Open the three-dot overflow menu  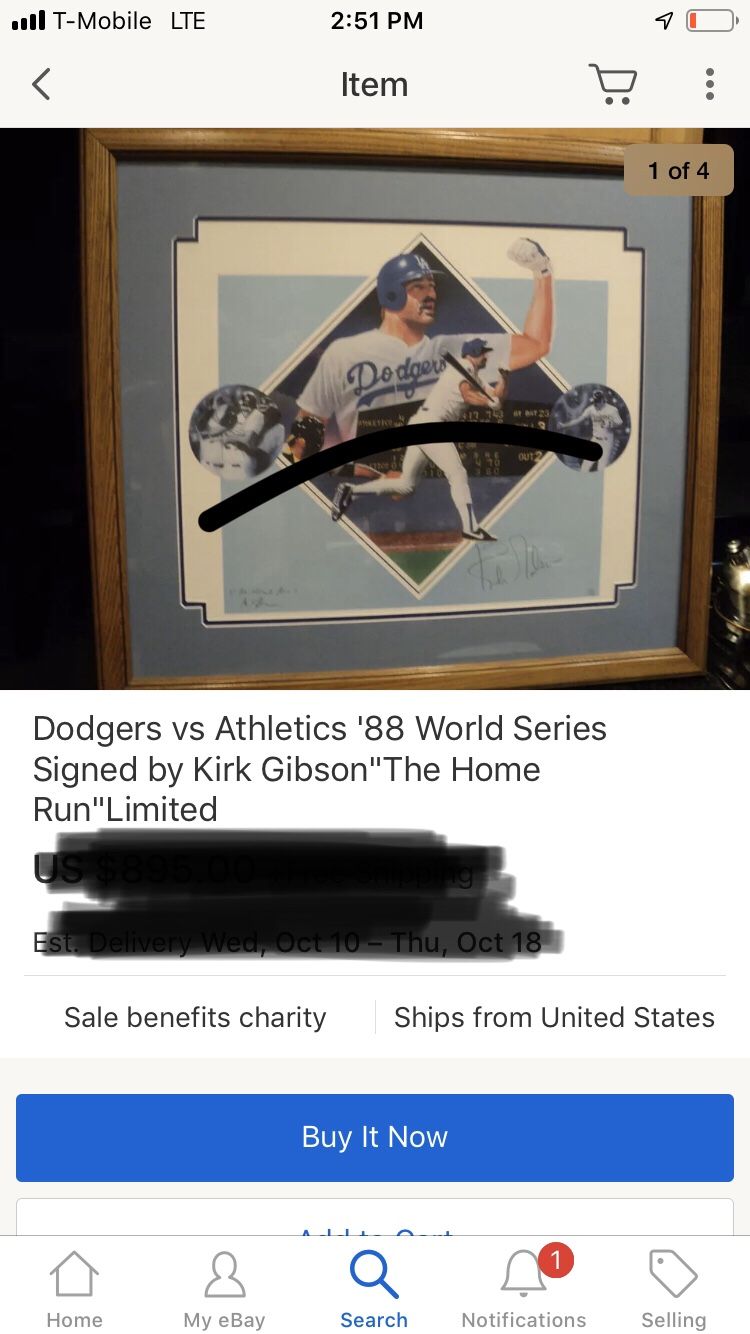point(710,84)
